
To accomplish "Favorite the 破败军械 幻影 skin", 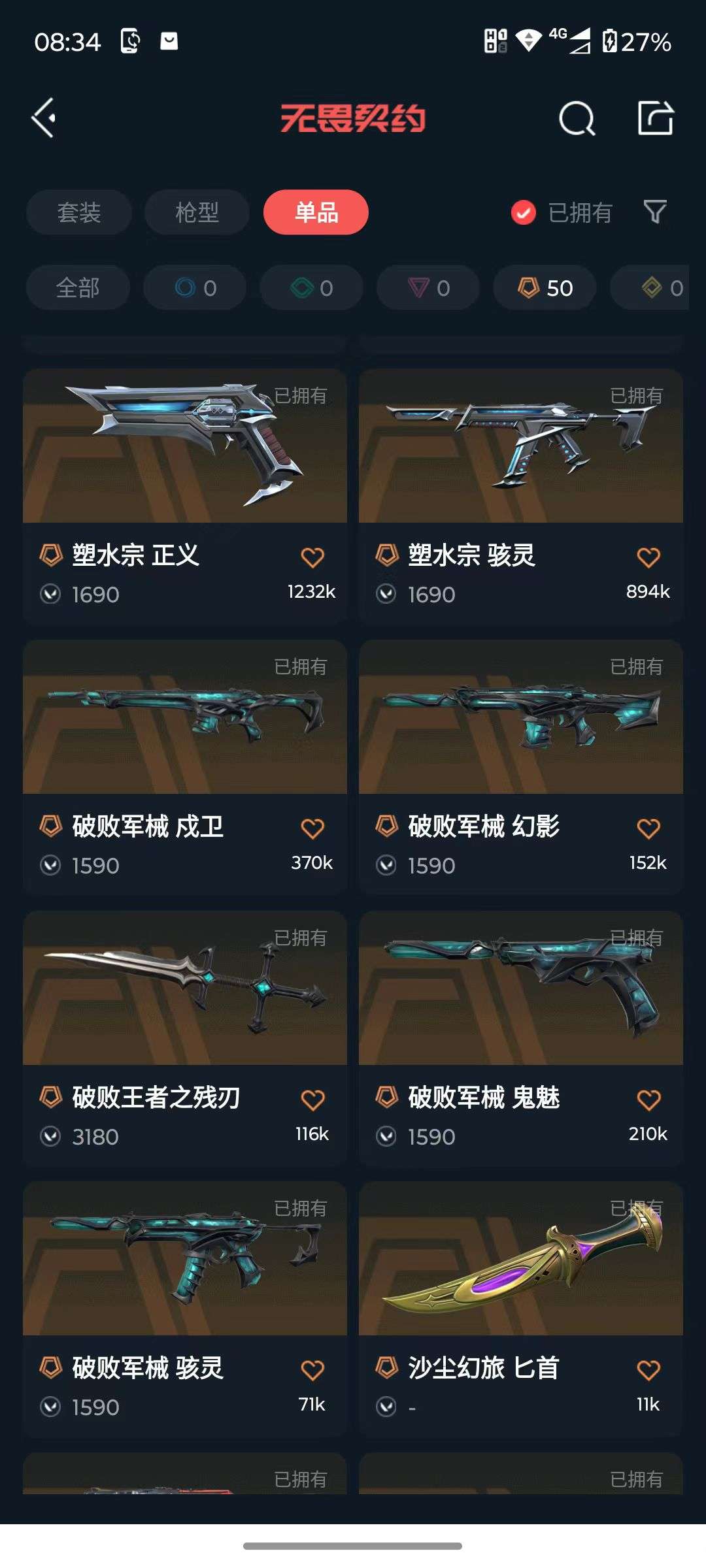I will [x=648, y=827].
